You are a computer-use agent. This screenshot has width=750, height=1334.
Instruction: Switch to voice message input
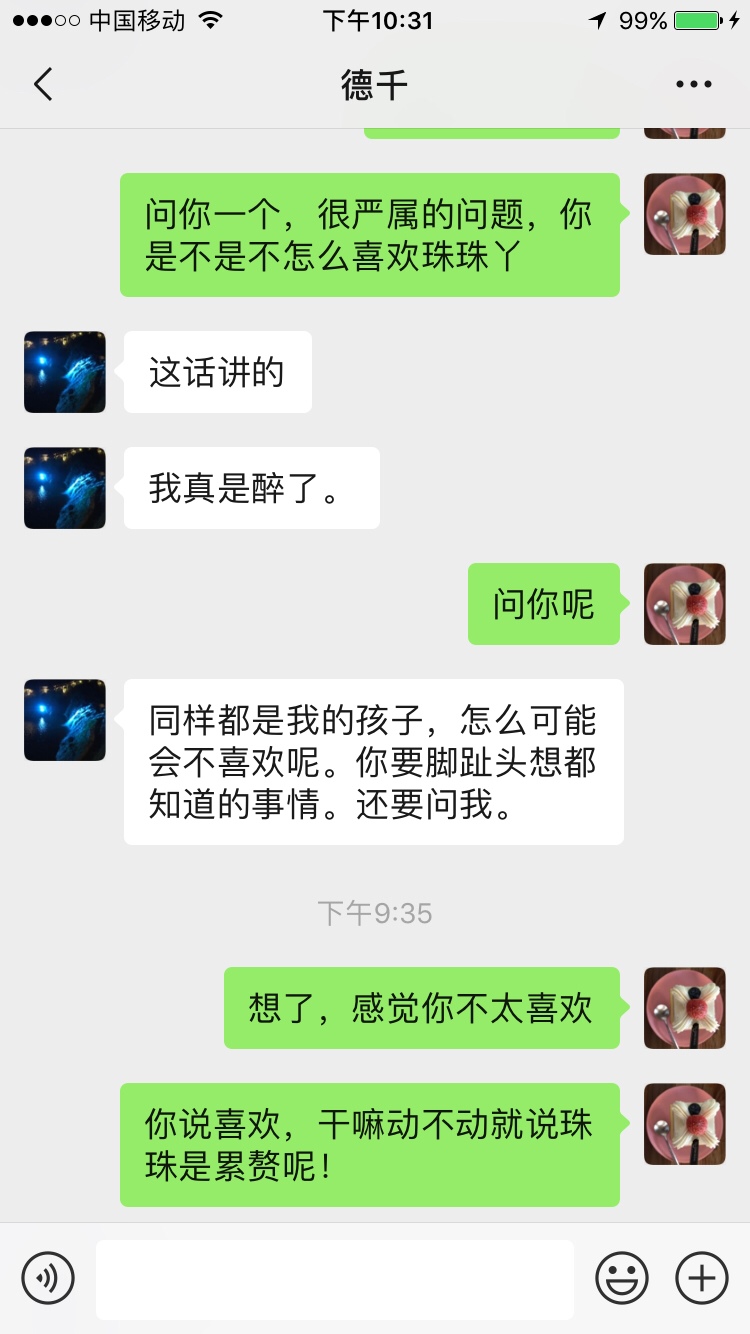(48, 1278)
